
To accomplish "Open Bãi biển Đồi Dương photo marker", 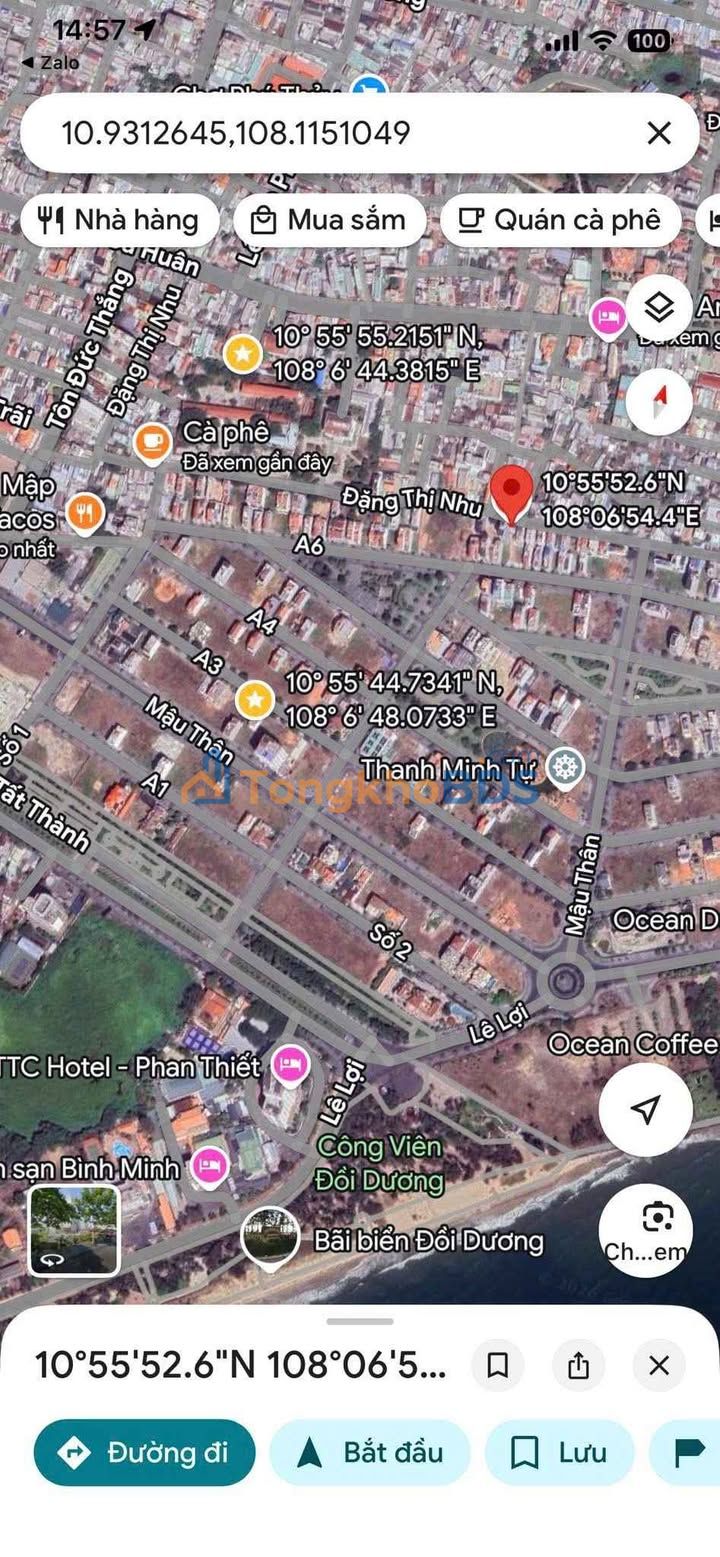I will [x=270, y=1237].
